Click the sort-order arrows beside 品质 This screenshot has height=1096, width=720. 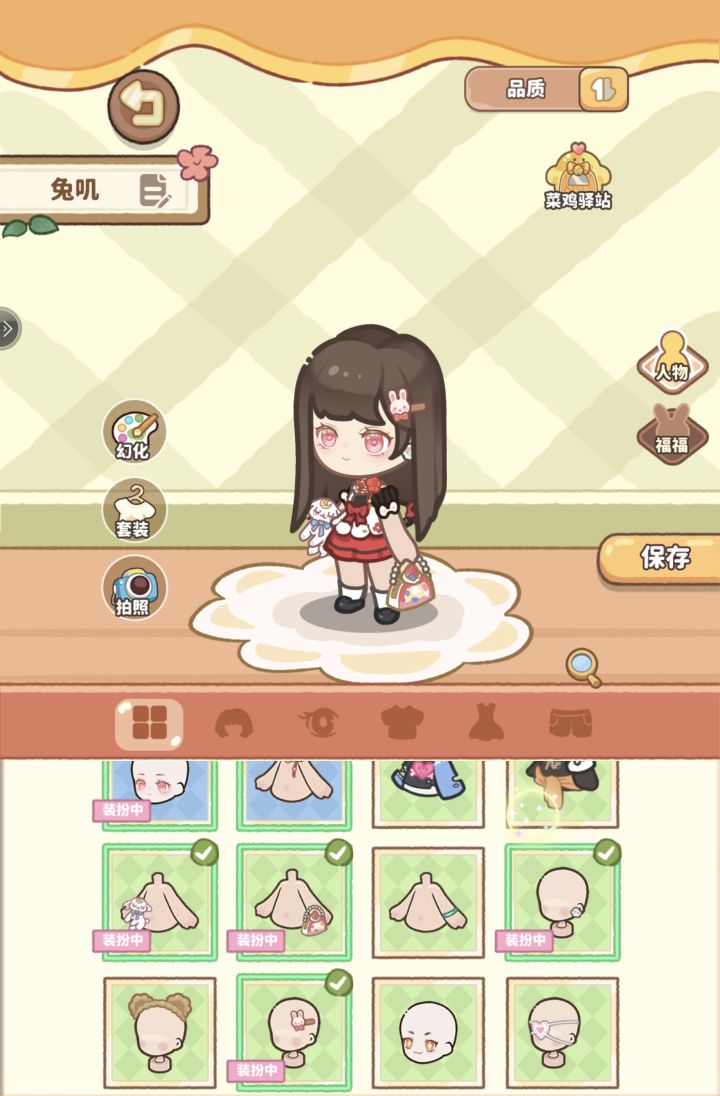tap(601, 89)
